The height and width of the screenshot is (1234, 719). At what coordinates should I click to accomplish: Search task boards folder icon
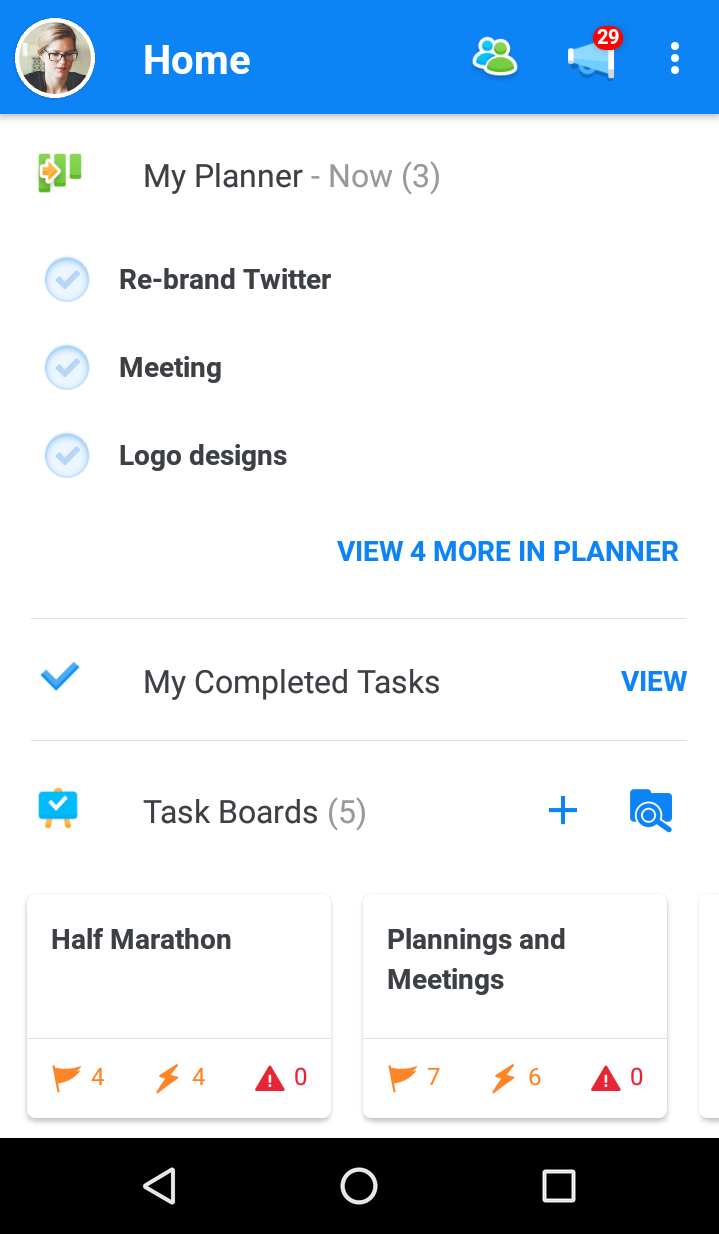pos(651,810)
